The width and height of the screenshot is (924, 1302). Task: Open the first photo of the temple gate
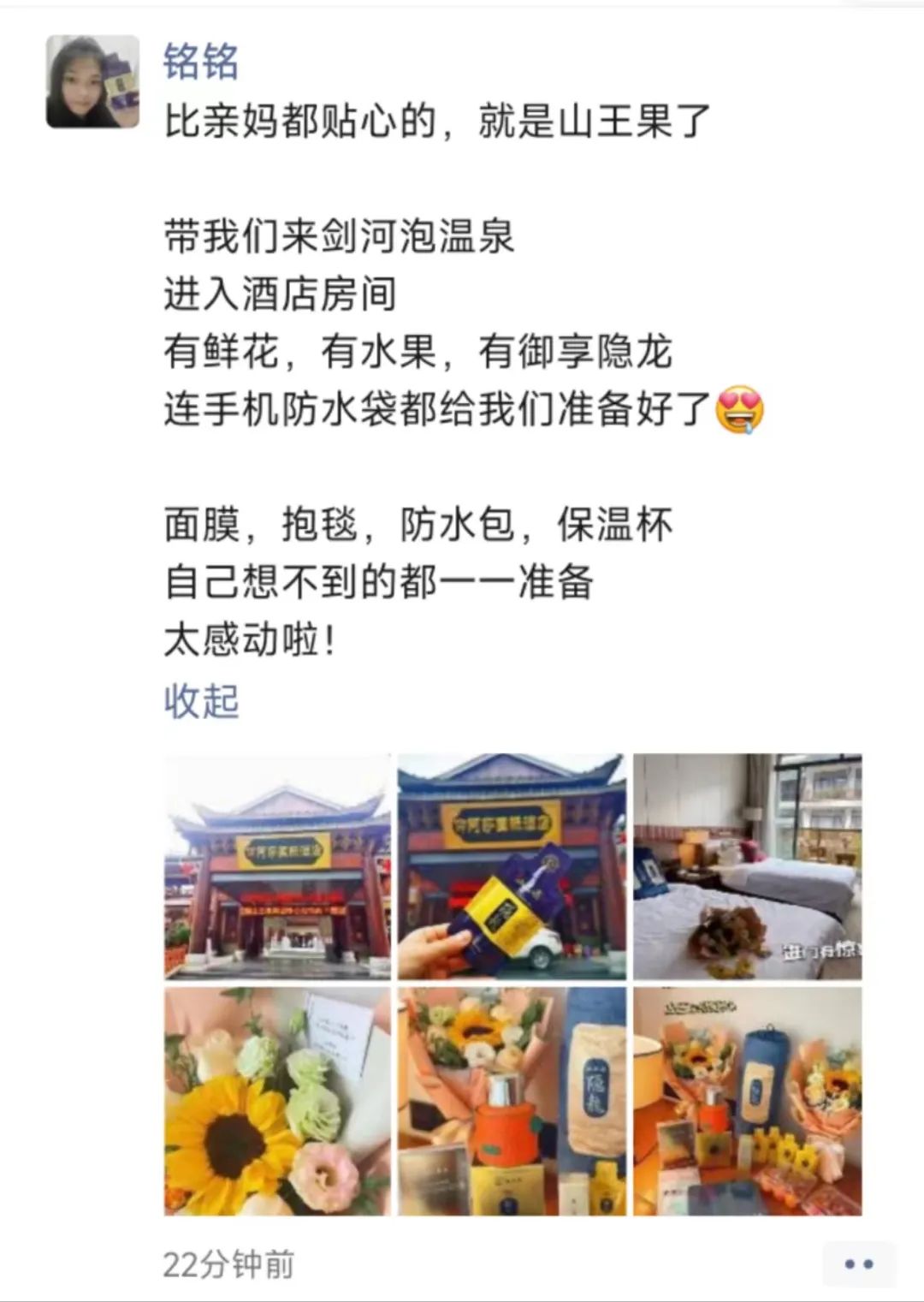point(277,866)
